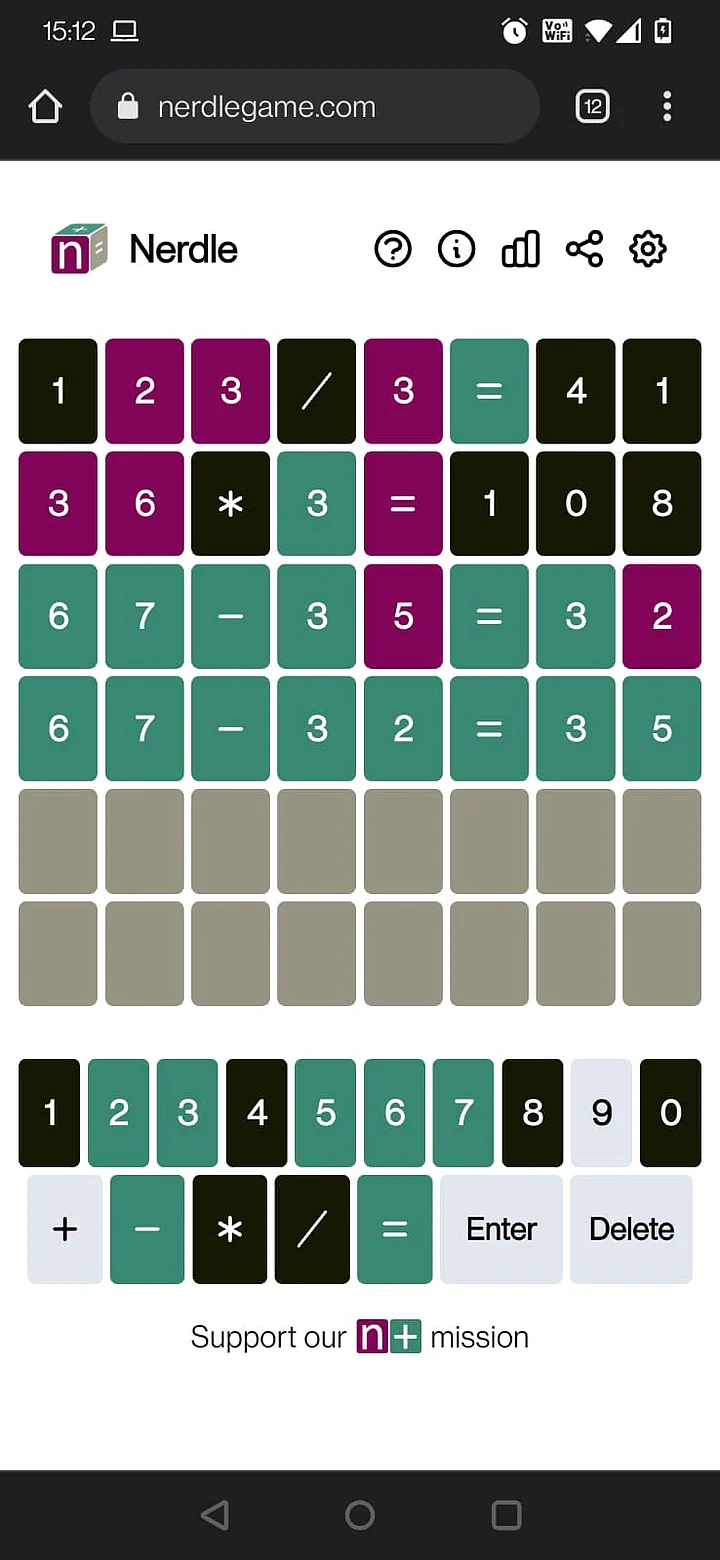
Task: Tap the multiply asterisk key
Action: coord(230,1229)
